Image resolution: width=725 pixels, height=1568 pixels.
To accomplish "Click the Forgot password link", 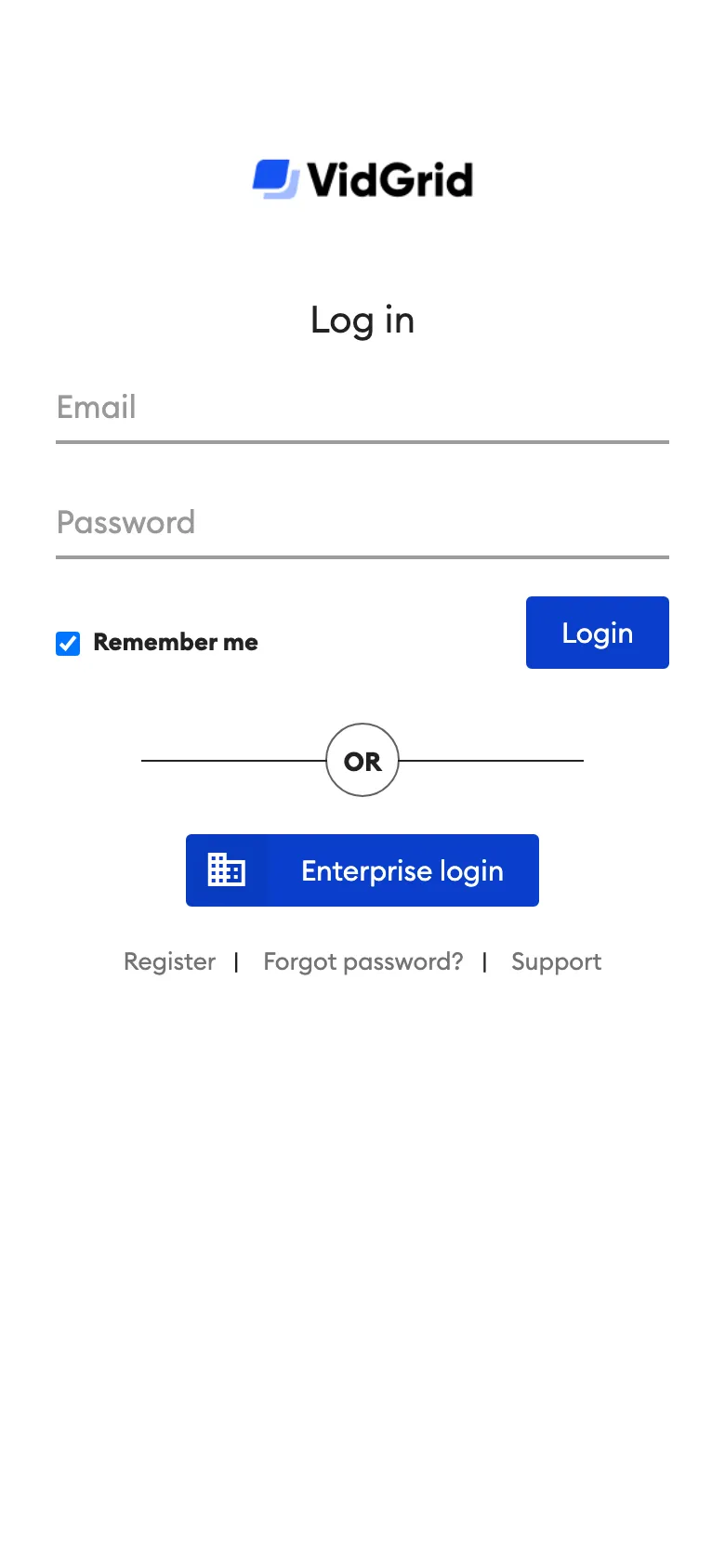I will (363, 961).
